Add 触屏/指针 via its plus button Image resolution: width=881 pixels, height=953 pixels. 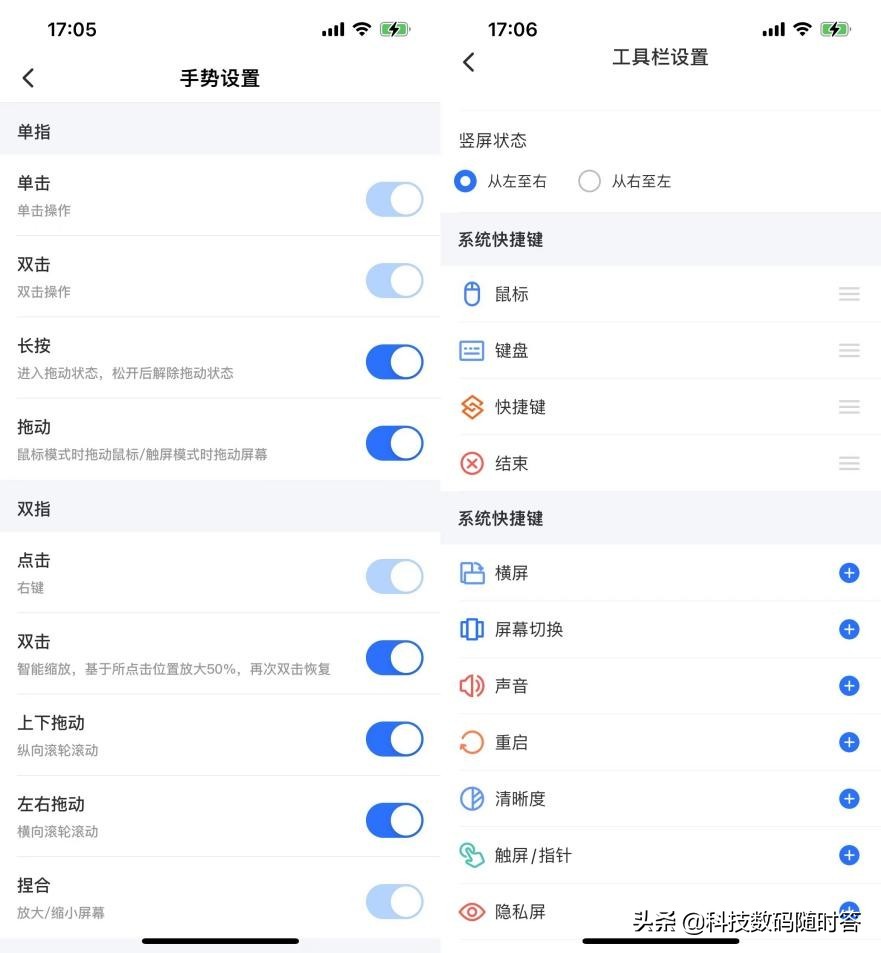(x=848, y=855)
